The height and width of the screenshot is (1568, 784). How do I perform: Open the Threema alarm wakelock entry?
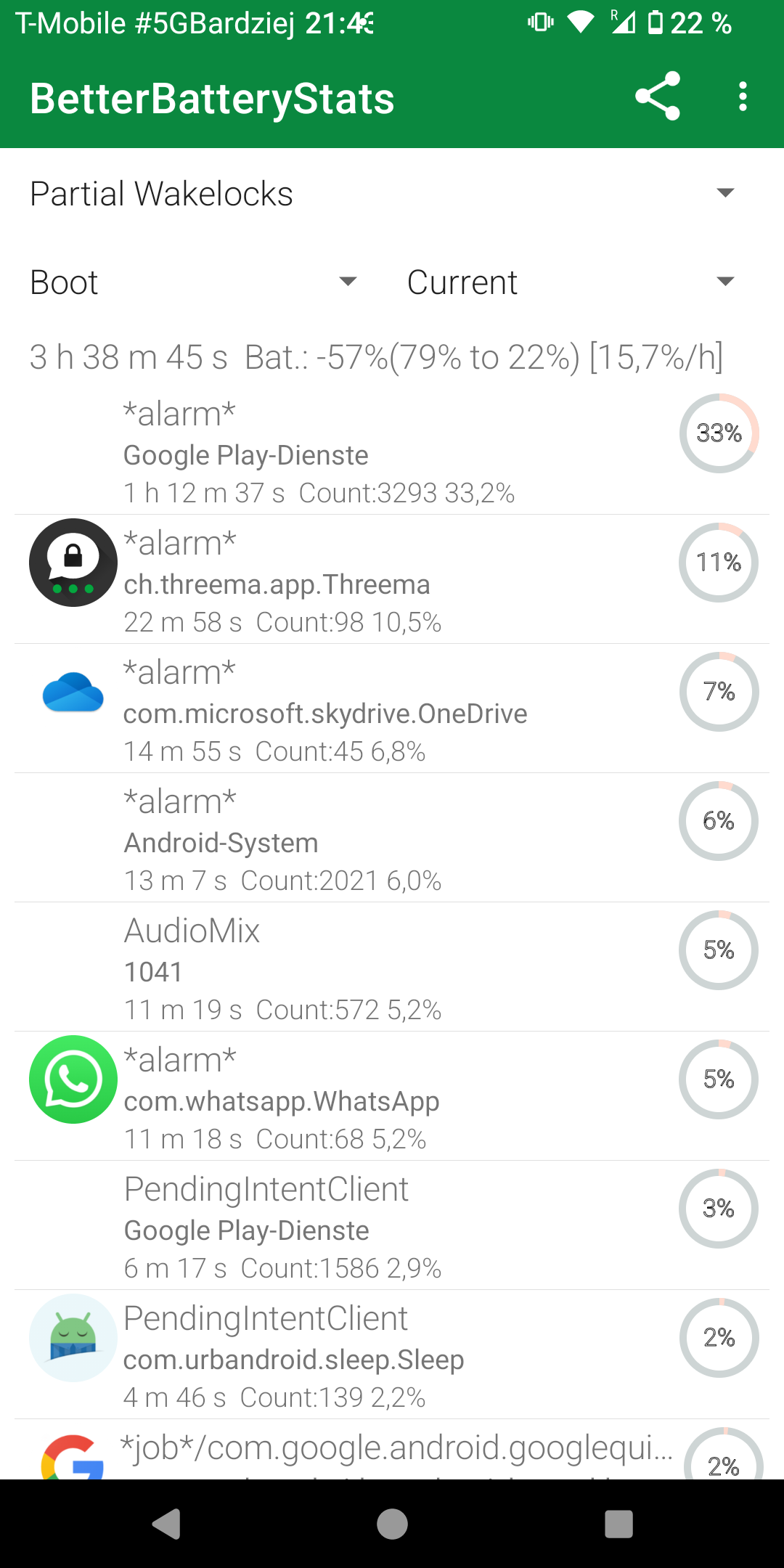392,579
